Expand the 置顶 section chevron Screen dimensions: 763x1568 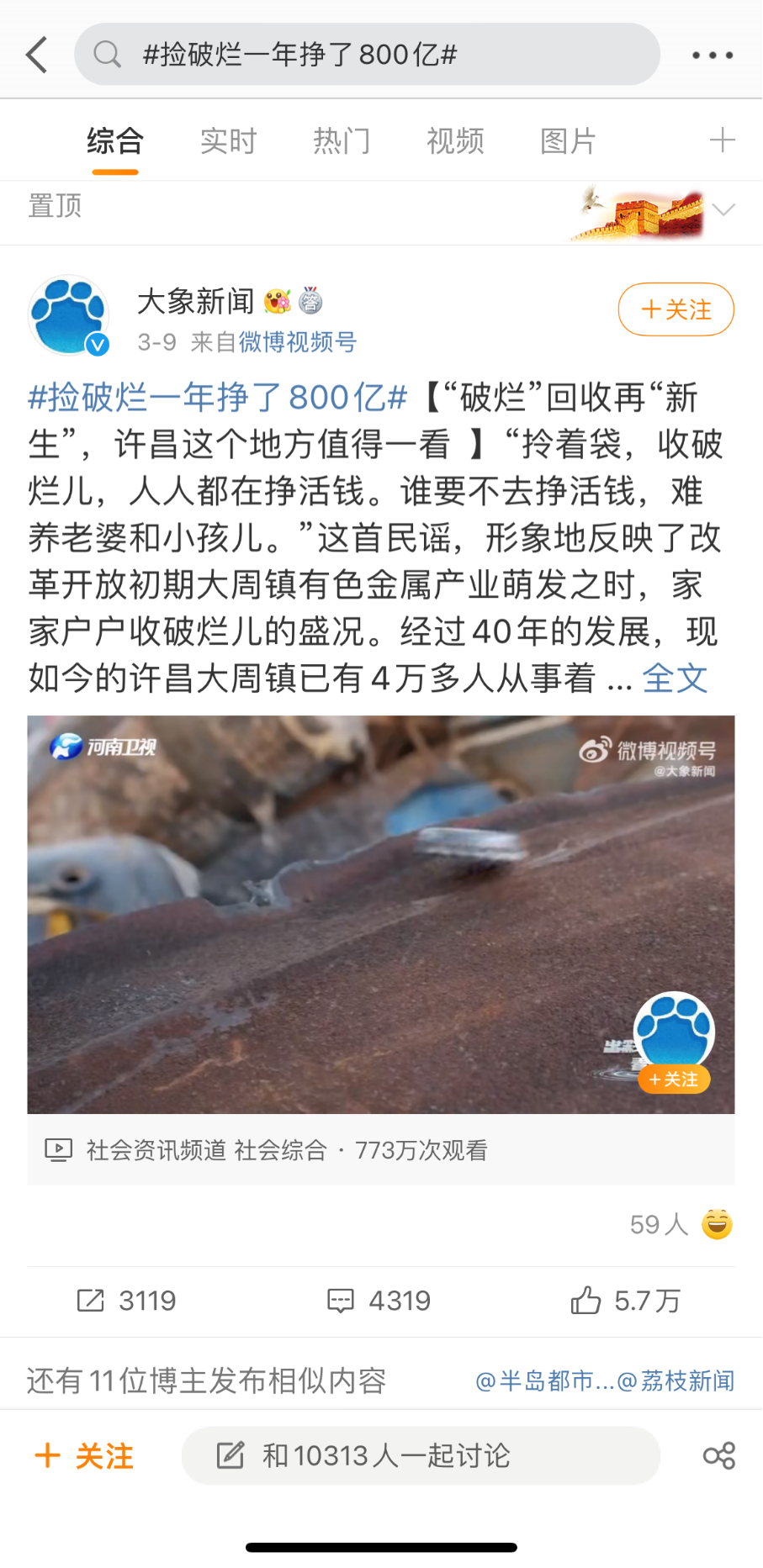pyautogui.click(x=723, y=209)
